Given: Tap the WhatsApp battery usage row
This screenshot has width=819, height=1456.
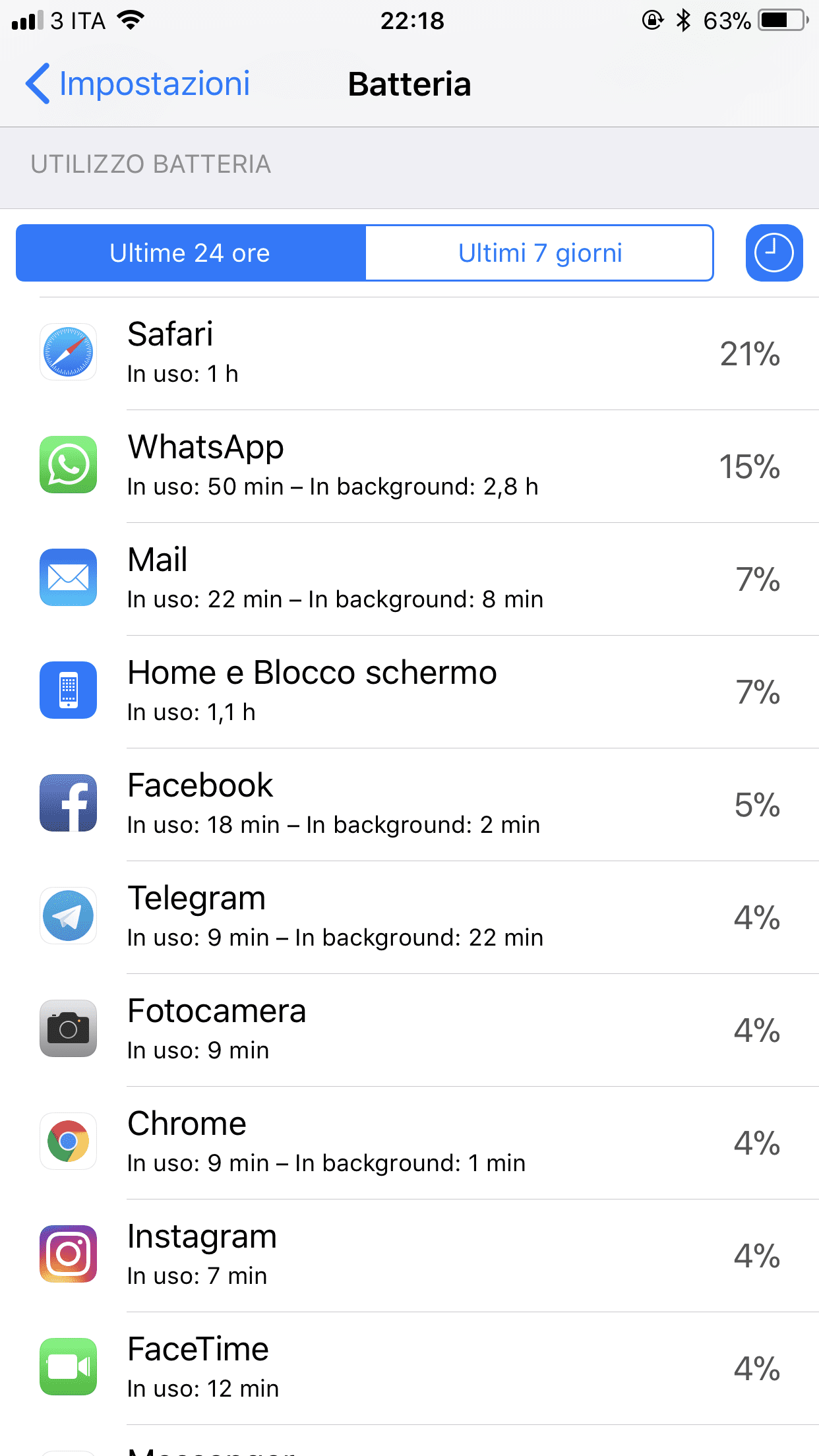Looking at the screenshot, I should [x=409, y=466].
